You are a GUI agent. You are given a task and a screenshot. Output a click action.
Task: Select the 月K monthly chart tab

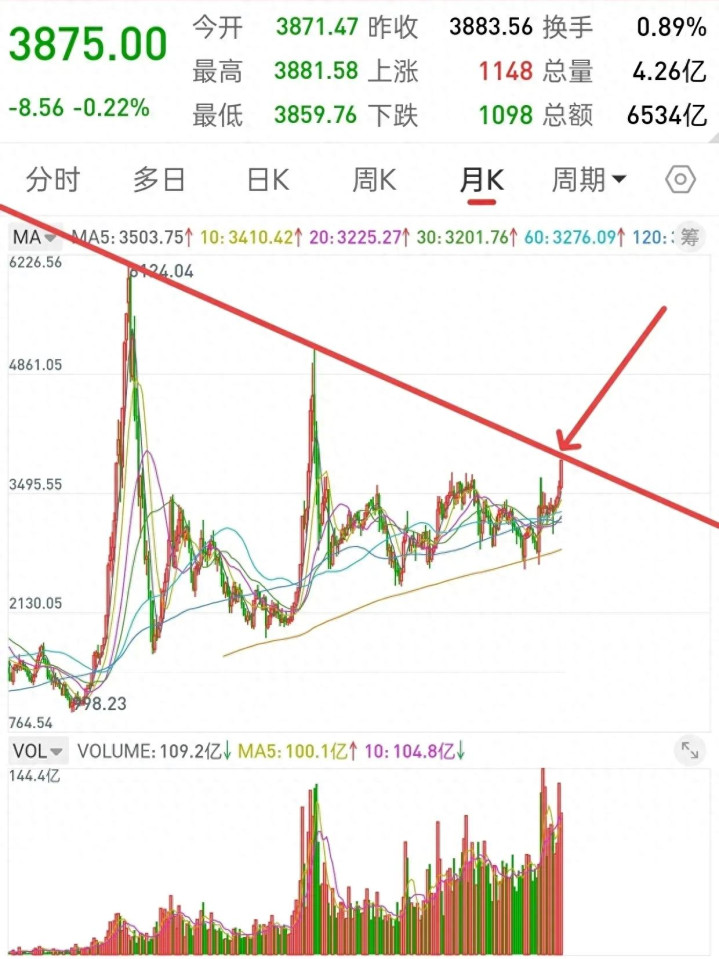click(482, 180)
